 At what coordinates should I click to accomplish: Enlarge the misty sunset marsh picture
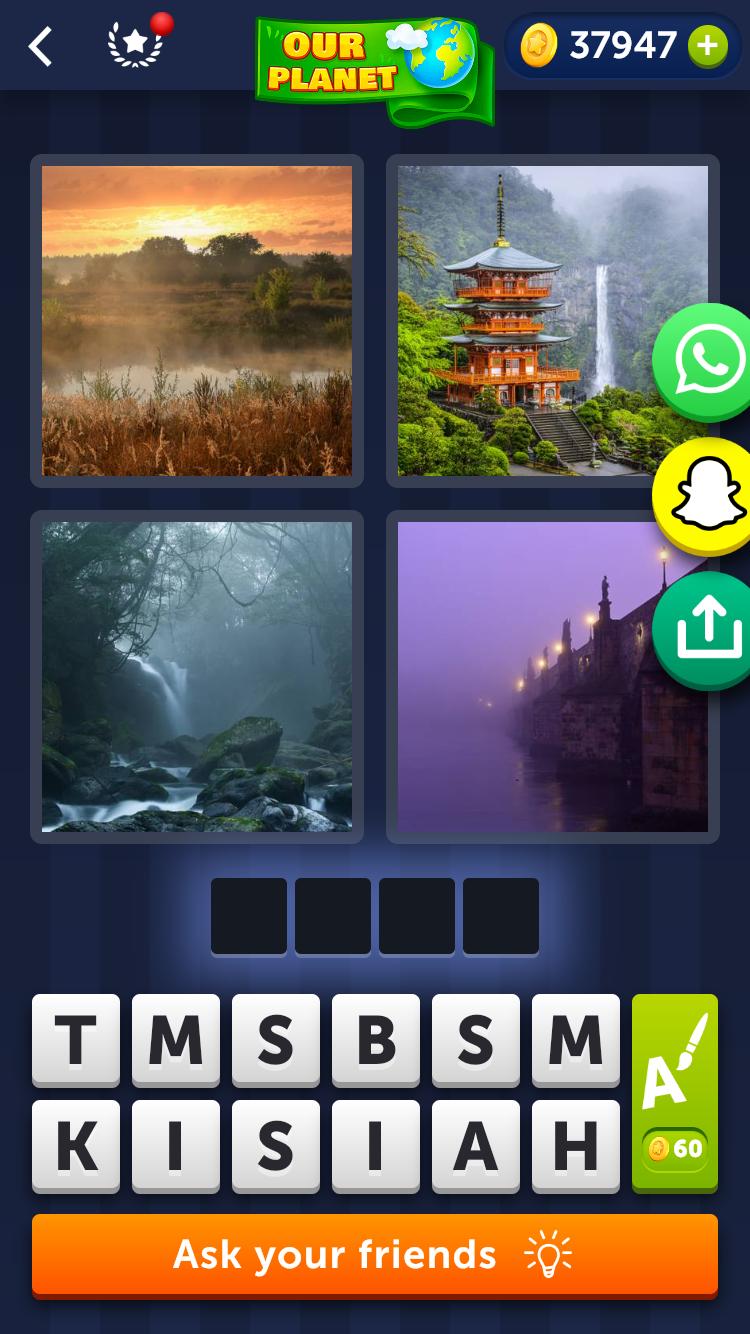point(197,321)
